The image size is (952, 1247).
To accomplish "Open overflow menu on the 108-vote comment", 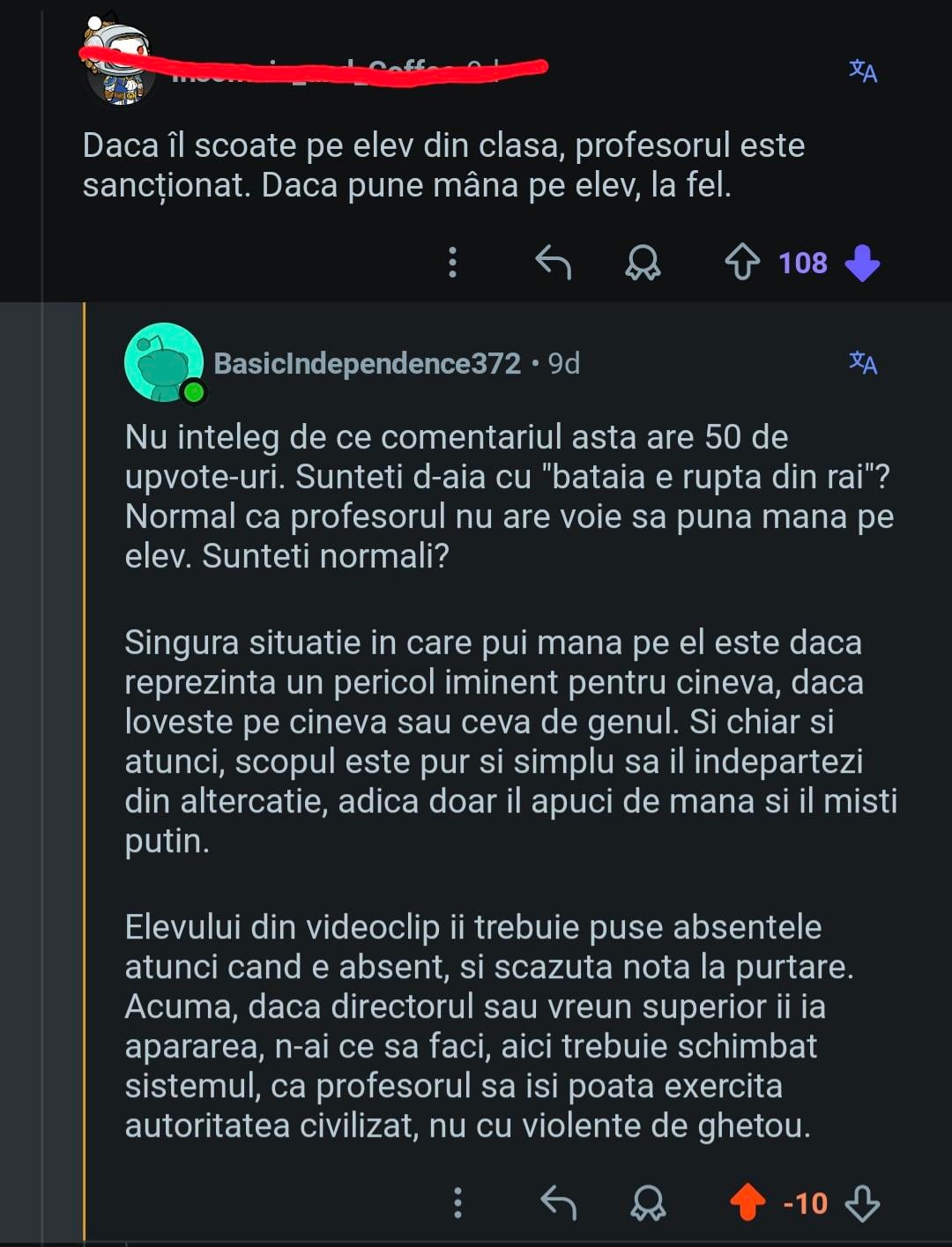I will tap(452, 263).
